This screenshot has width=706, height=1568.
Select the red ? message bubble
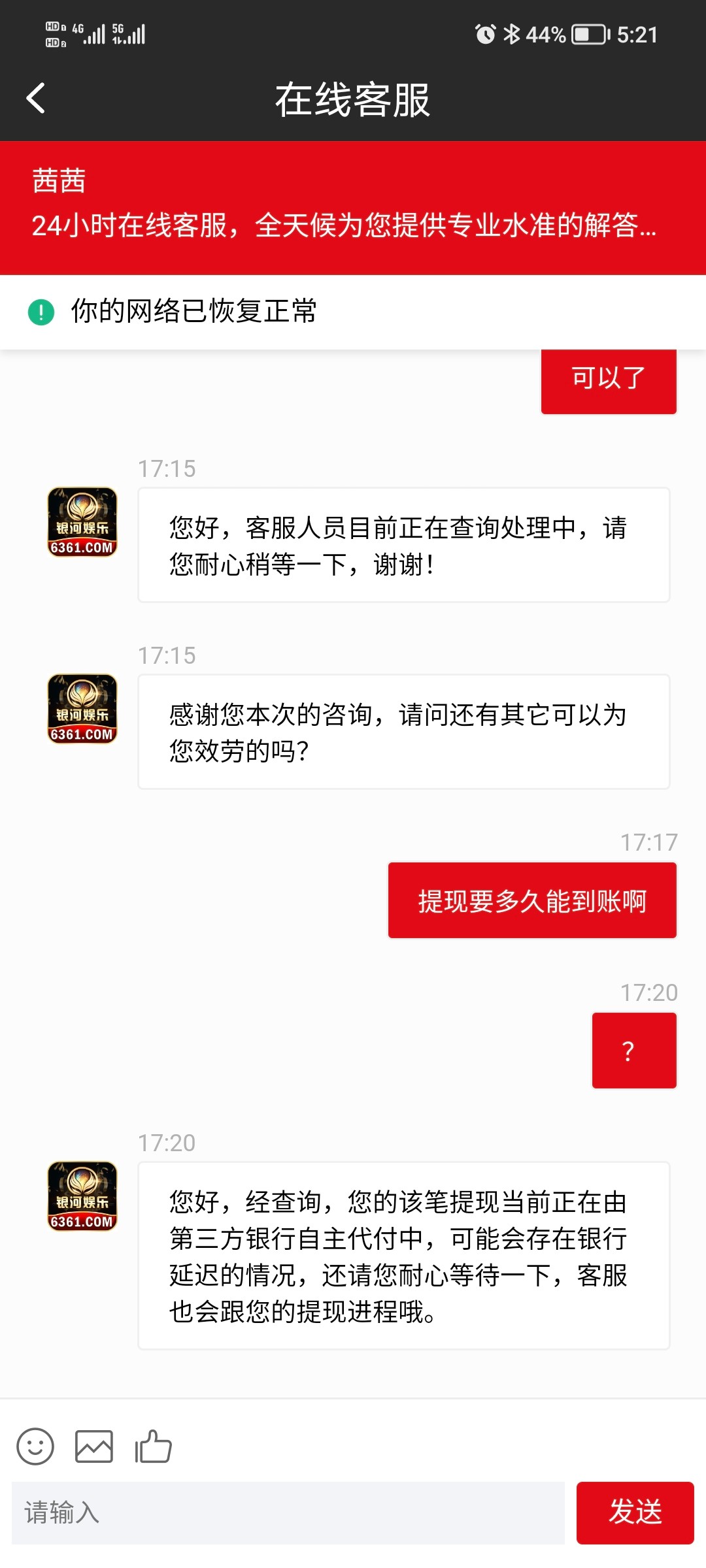633,1050
